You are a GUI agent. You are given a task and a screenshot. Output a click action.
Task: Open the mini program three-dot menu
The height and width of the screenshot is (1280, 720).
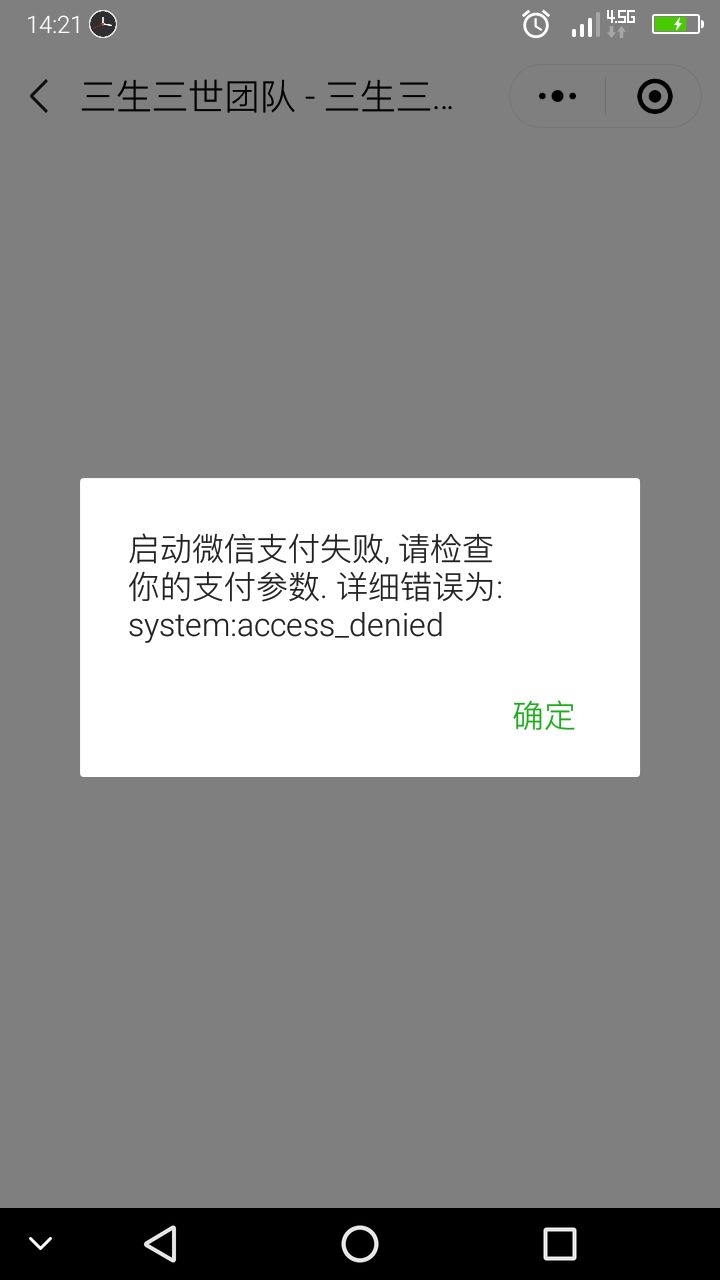click(557, 96)
